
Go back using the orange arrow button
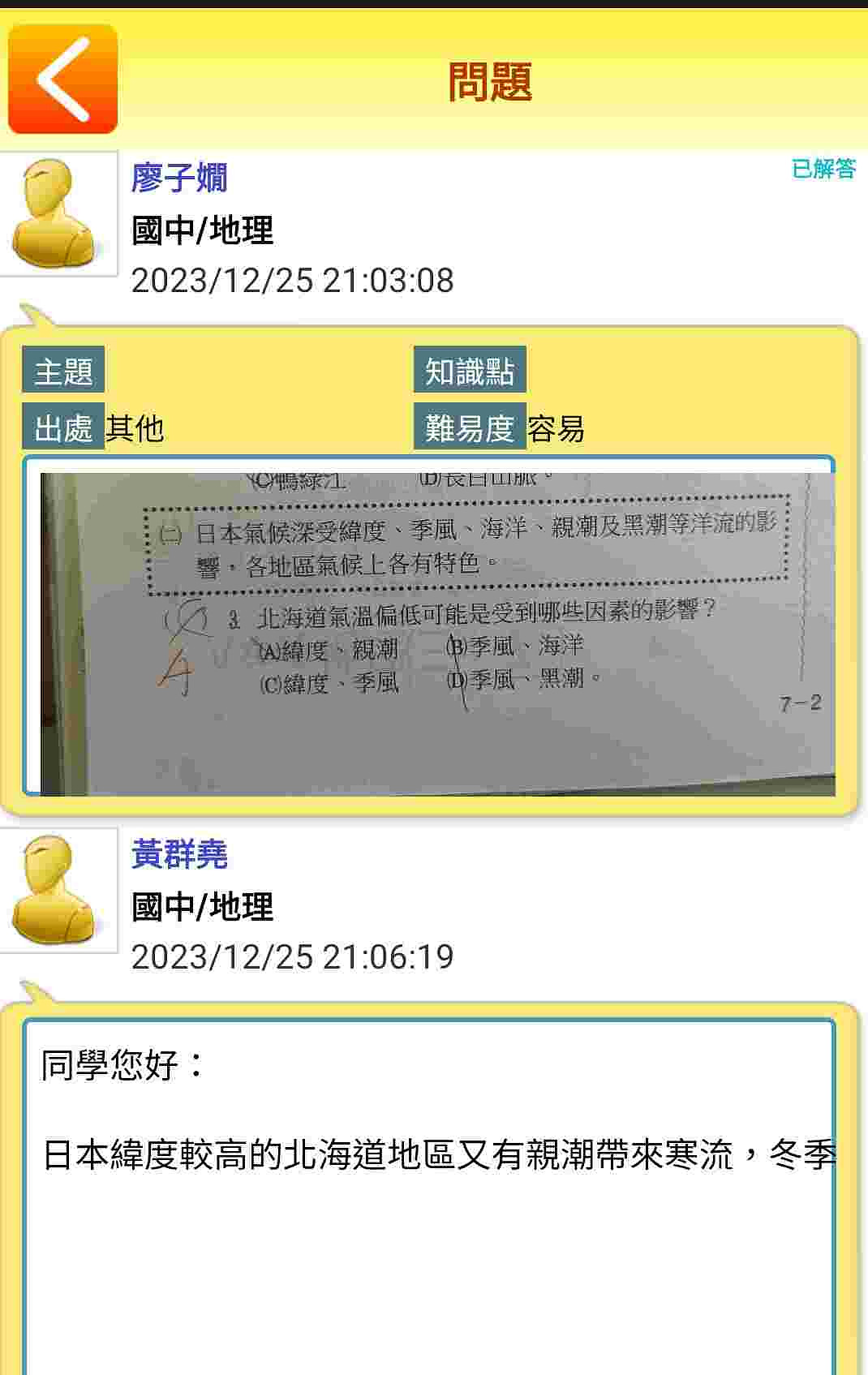click(x=62, y=79)
